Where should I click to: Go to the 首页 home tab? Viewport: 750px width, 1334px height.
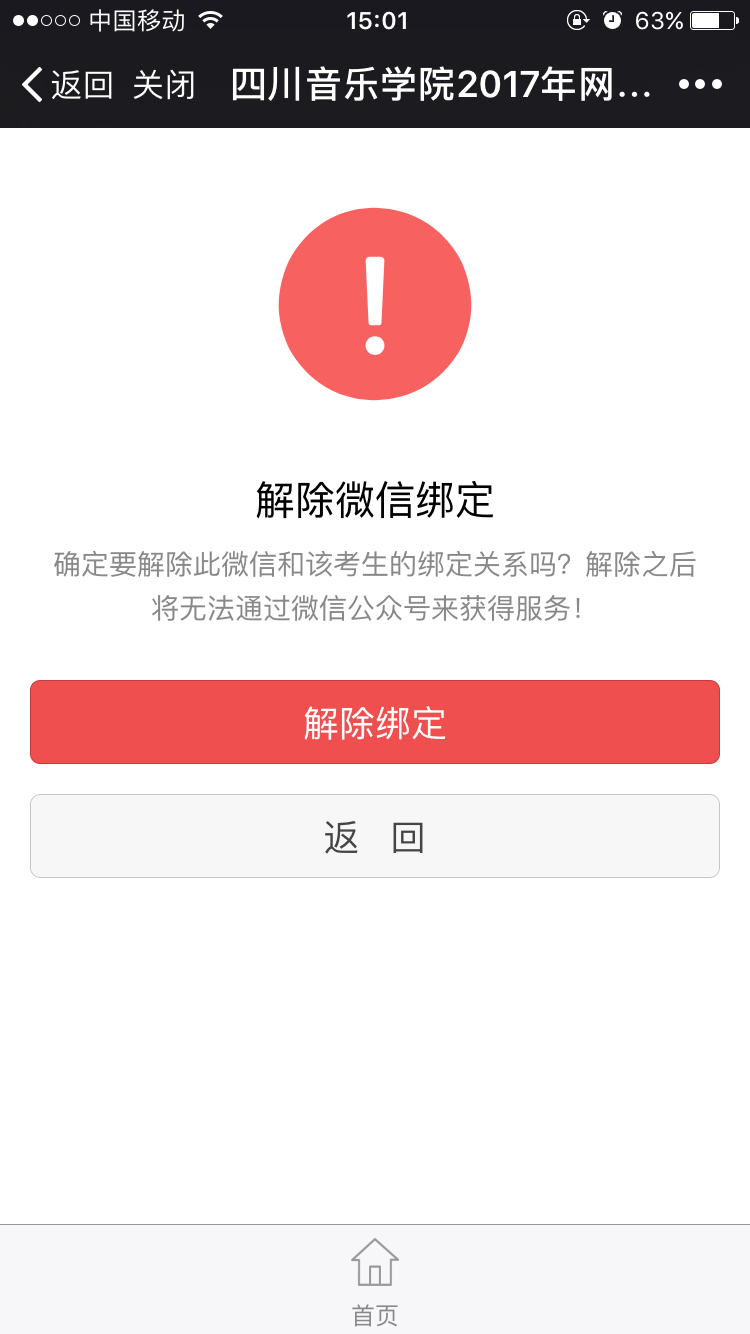click(375, 1280)
